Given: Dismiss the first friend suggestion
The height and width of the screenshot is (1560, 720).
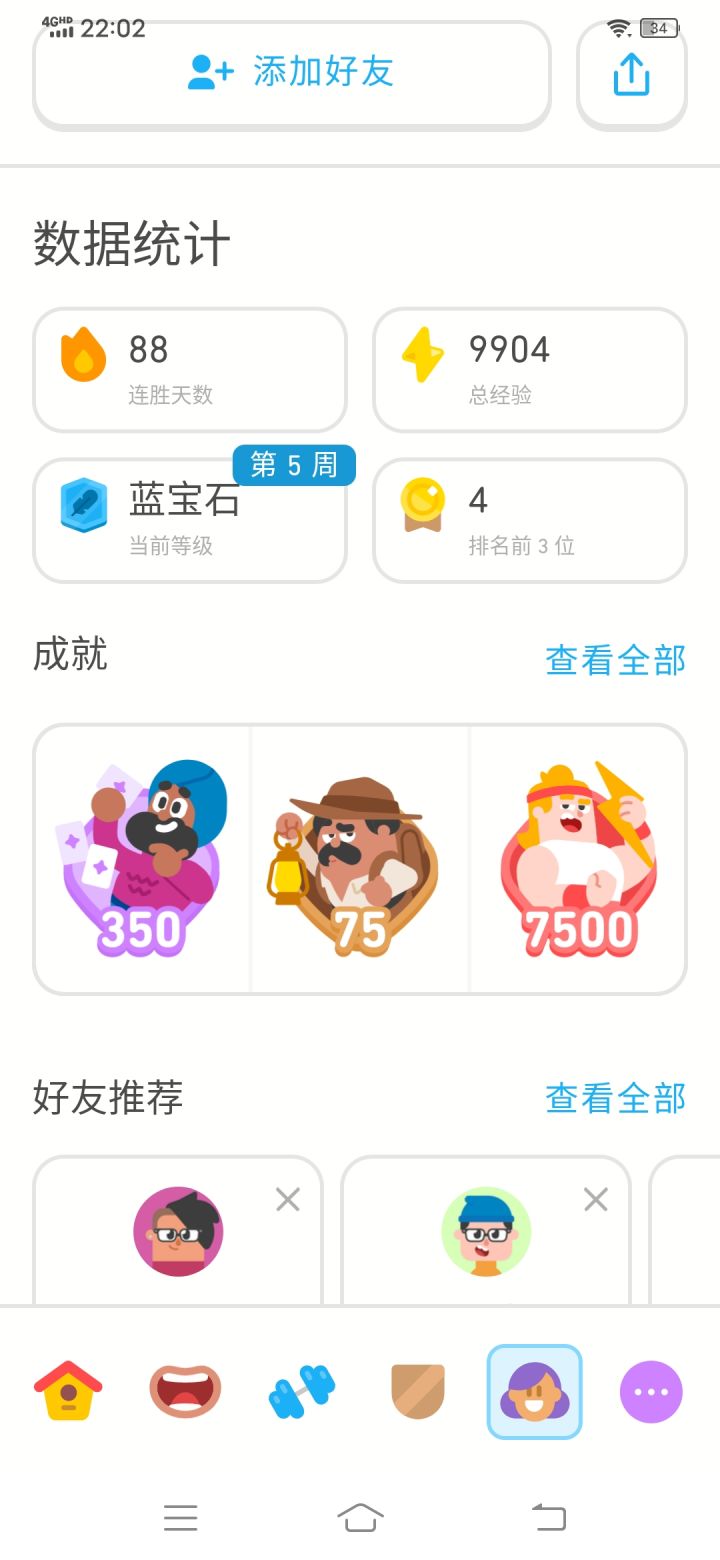Looking at the screenshot, I should [x=287, y=1199].
